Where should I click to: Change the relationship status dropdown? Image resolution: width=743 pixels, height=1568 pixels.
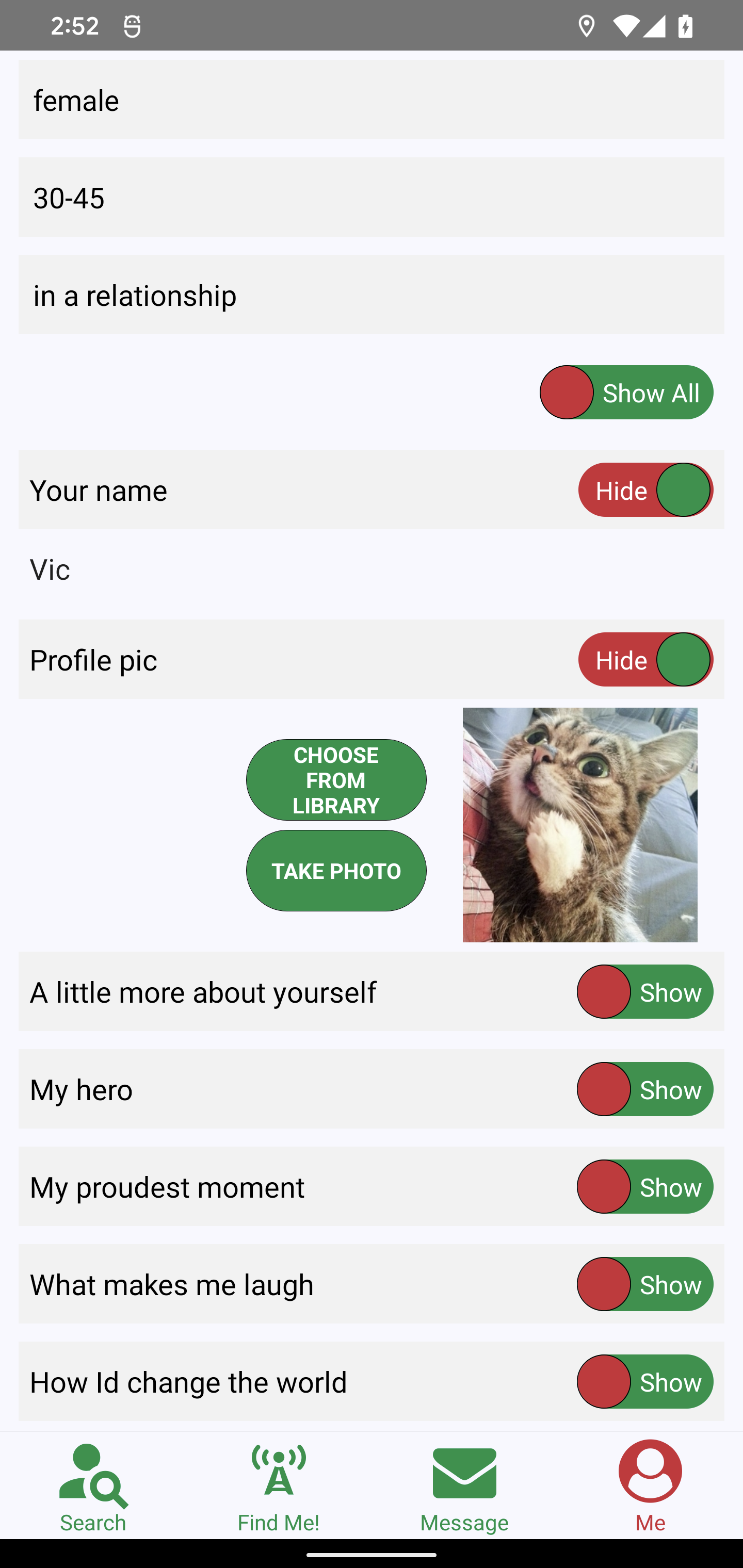371,295
